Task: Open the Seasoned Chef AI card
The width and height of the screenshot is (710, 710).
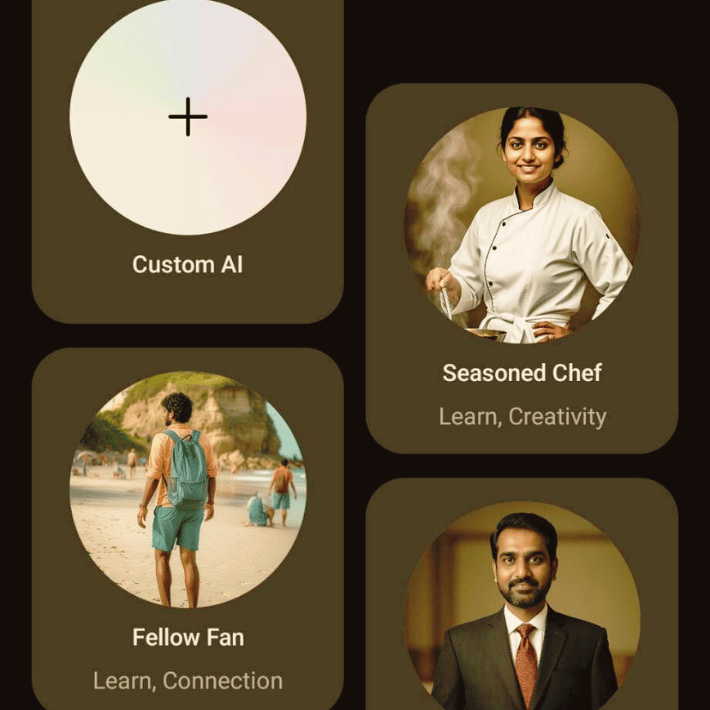Action: [x=521, y=268]
